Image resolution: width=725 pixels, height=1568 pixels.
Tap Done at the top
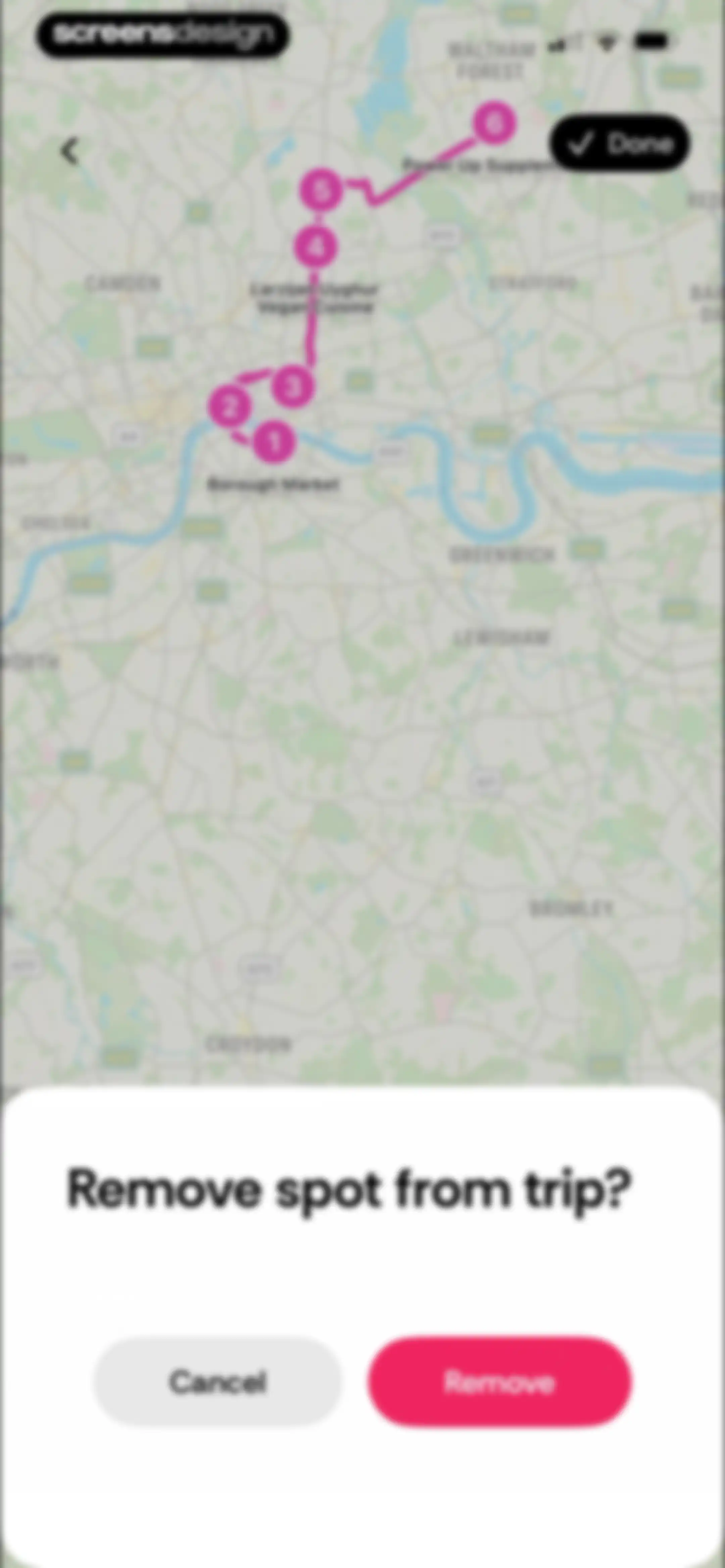[620, 142]
